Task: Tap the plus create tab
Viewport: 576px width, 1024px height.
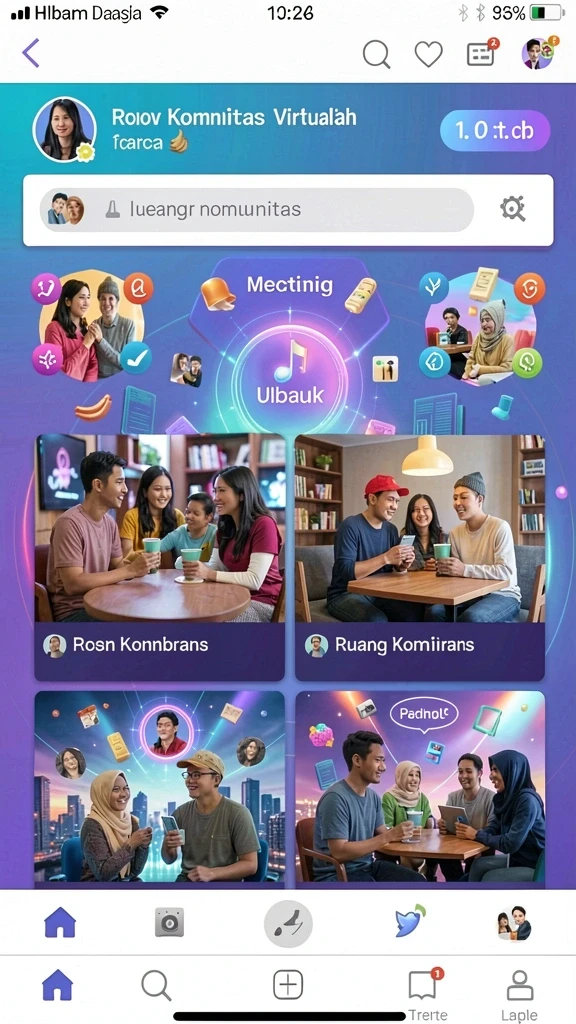Action: 288,985
